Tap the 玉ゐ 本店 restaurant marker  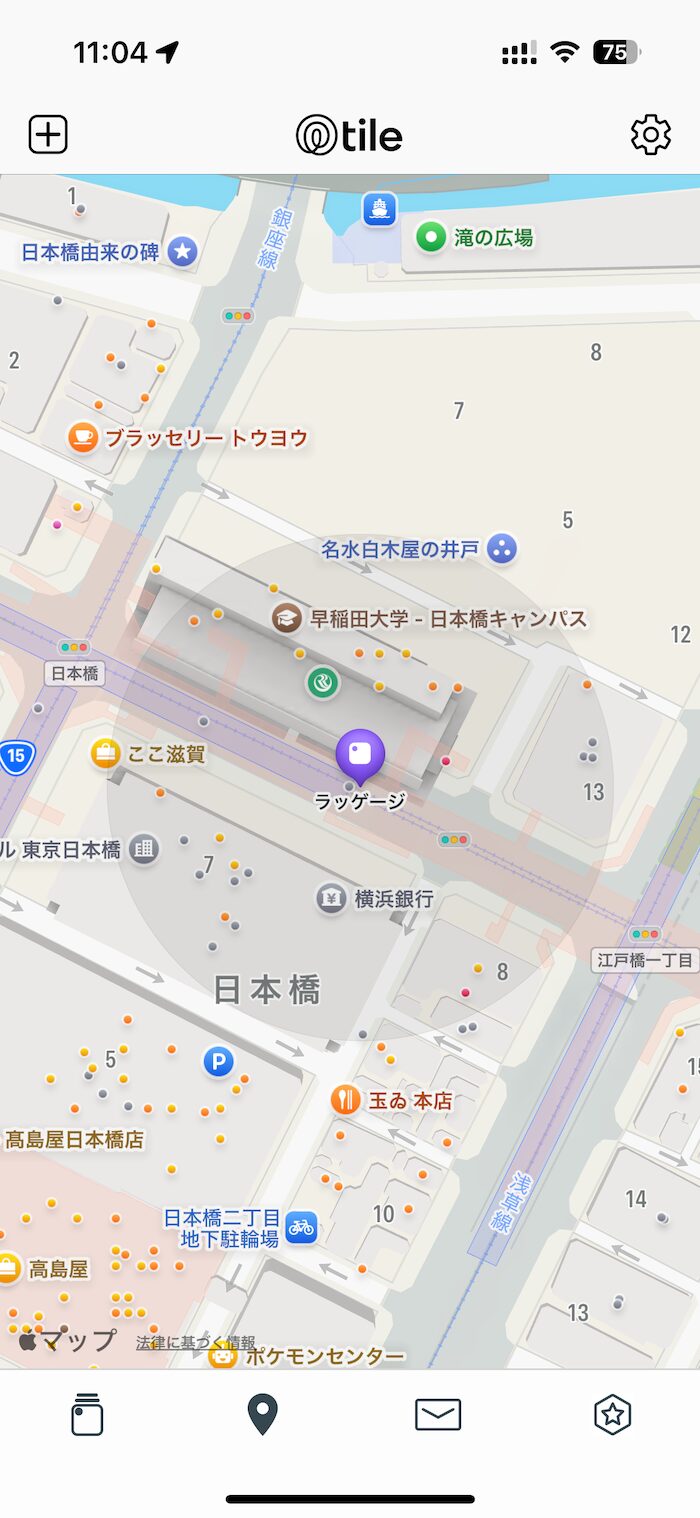346,1100
